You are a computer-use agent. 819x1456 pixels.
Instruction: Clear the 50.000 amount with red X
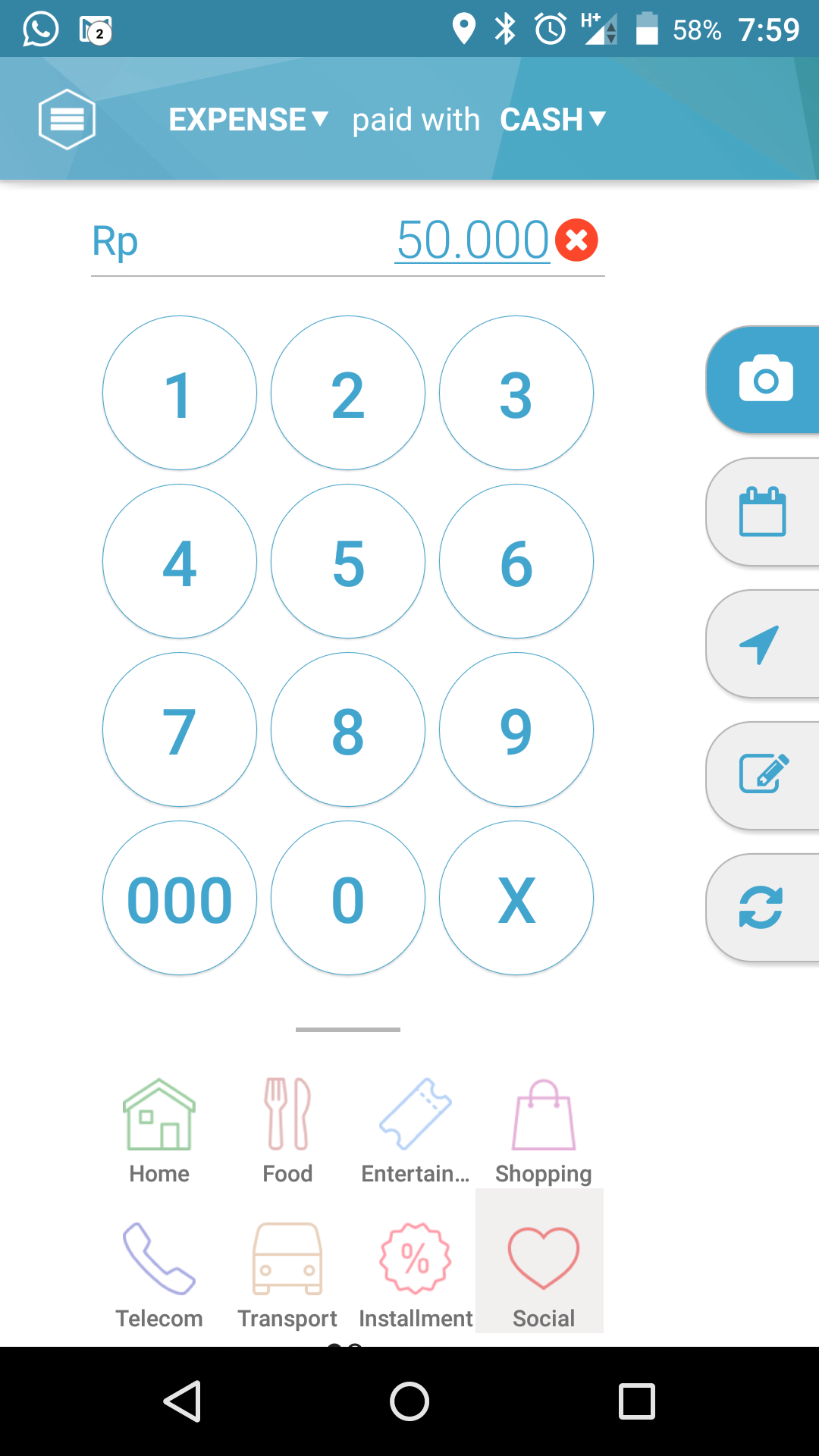576,240
